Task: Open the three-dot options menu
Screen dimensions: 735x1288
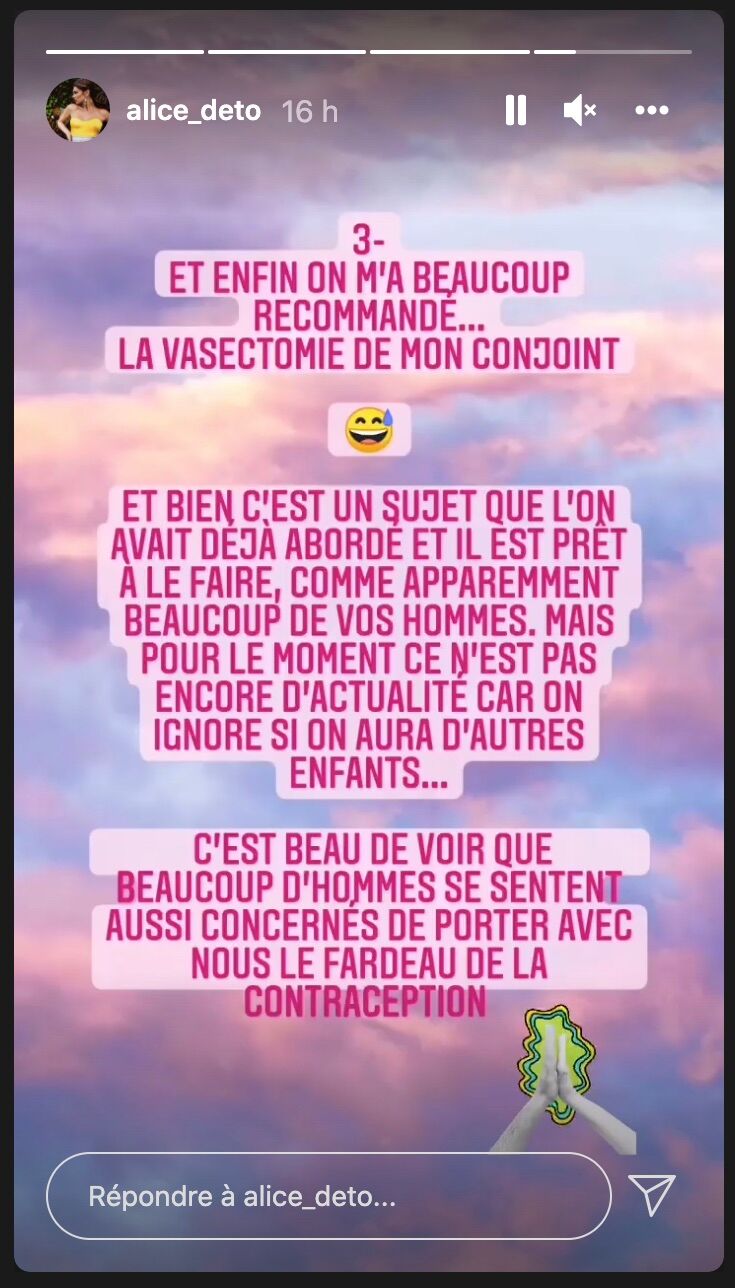Action: tap(652, 110)
